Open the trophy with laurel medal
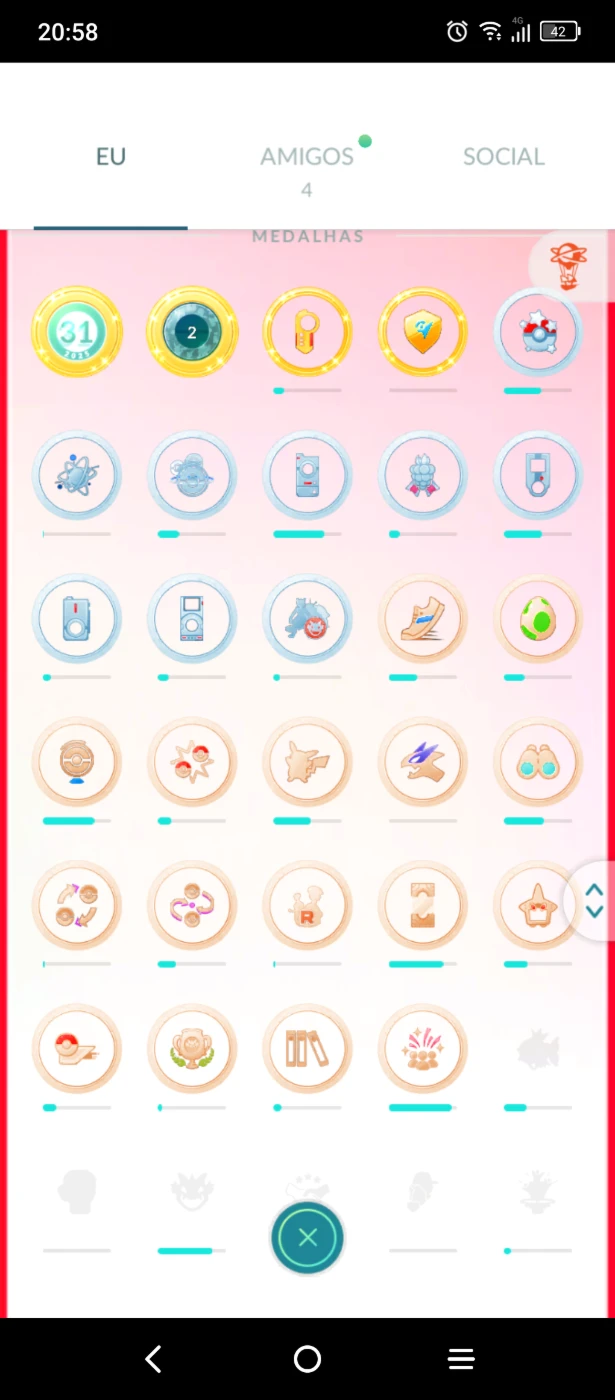The width and height of the screenshot is (615, 1400). pos(192,1049)
